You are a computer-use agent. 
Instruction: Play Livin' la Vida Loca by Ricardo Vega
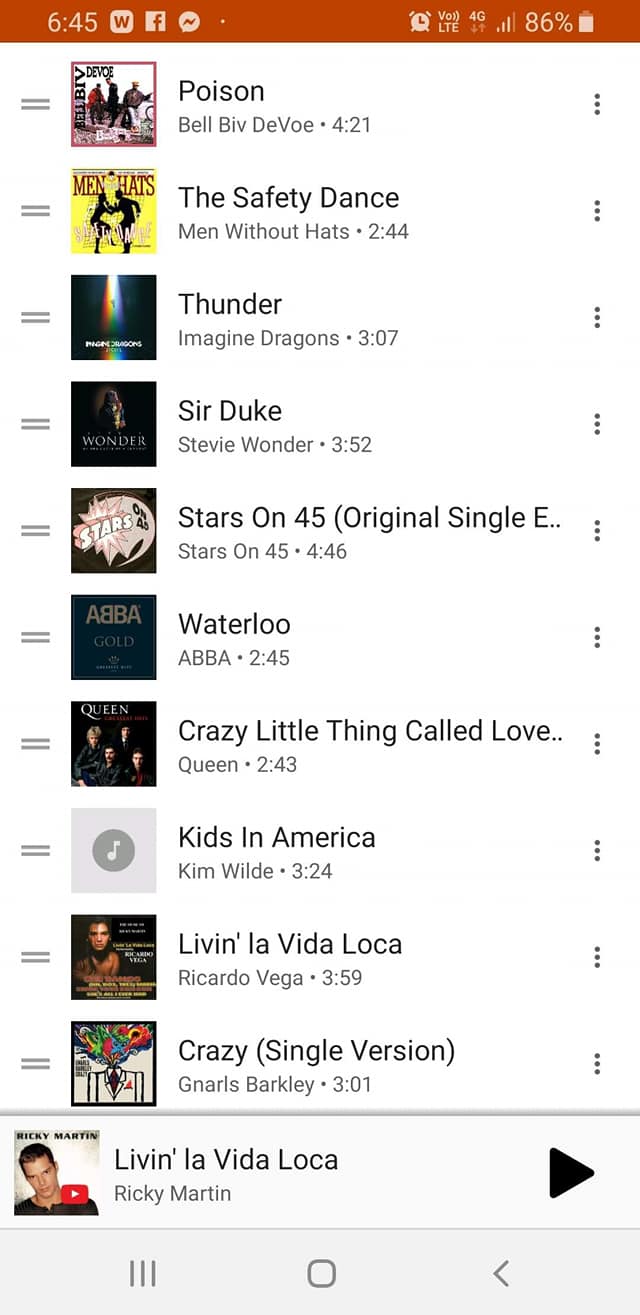pos(320,957)
